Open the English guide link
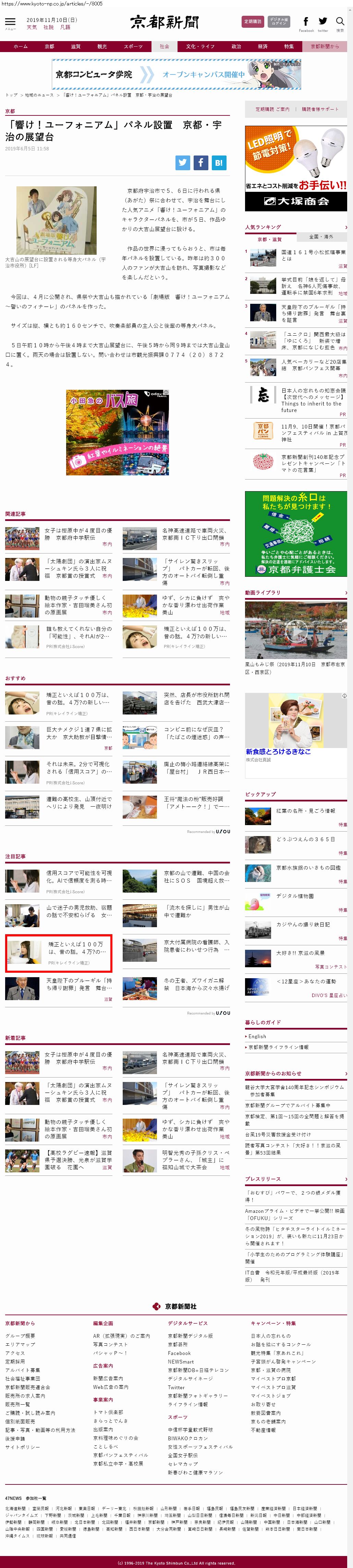Viewport: 353px width, 1568px height. [x=257, y=1036]
